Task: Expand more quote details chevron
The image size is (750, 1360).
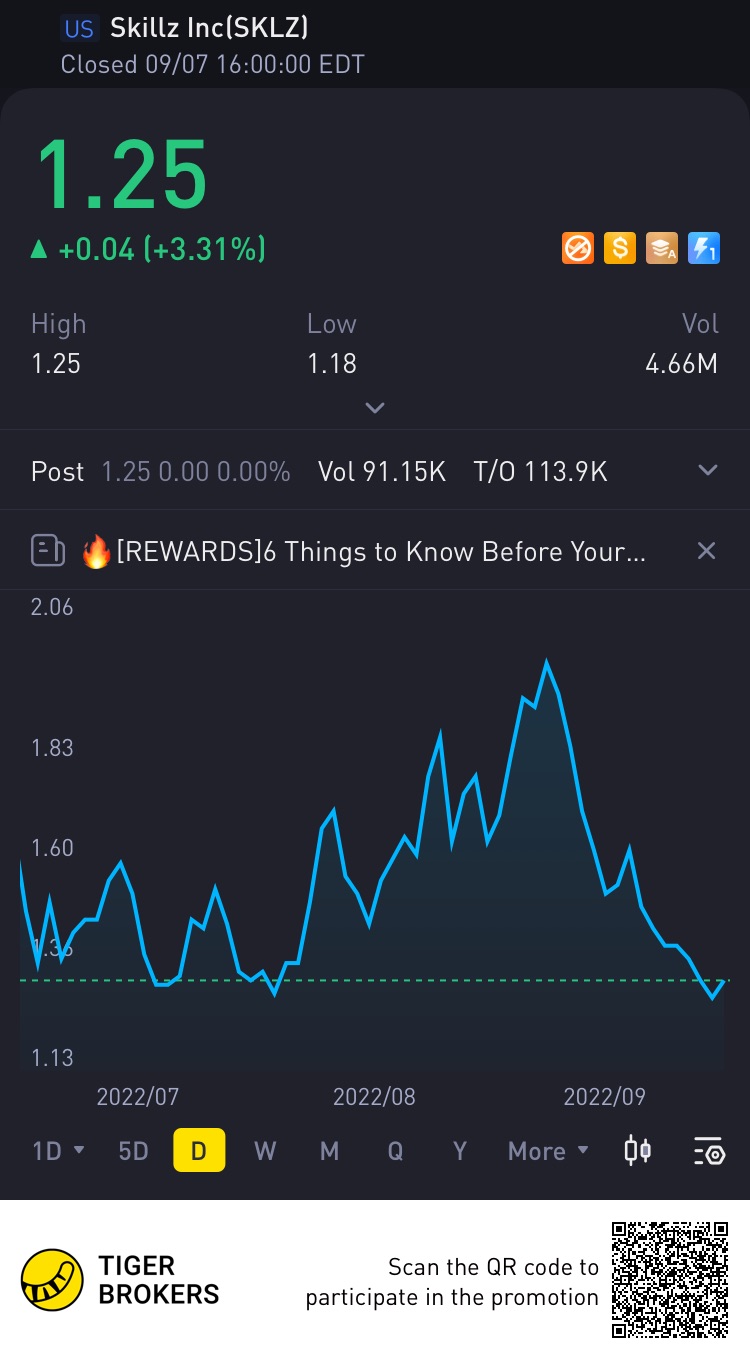Action: pyautogui.click(x=375, y=407)
